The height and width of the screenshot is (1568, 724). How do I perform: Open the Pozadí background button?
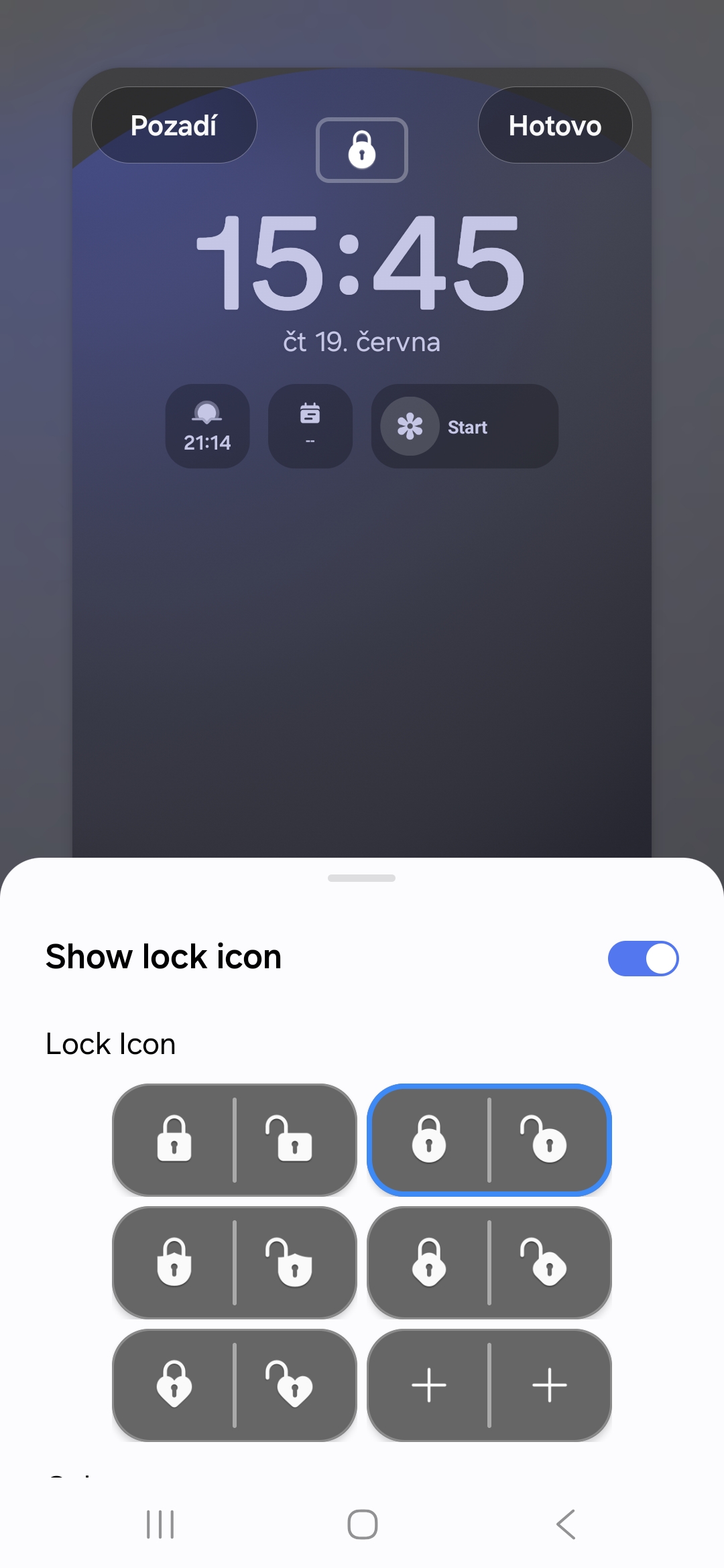tap(174, 125)
